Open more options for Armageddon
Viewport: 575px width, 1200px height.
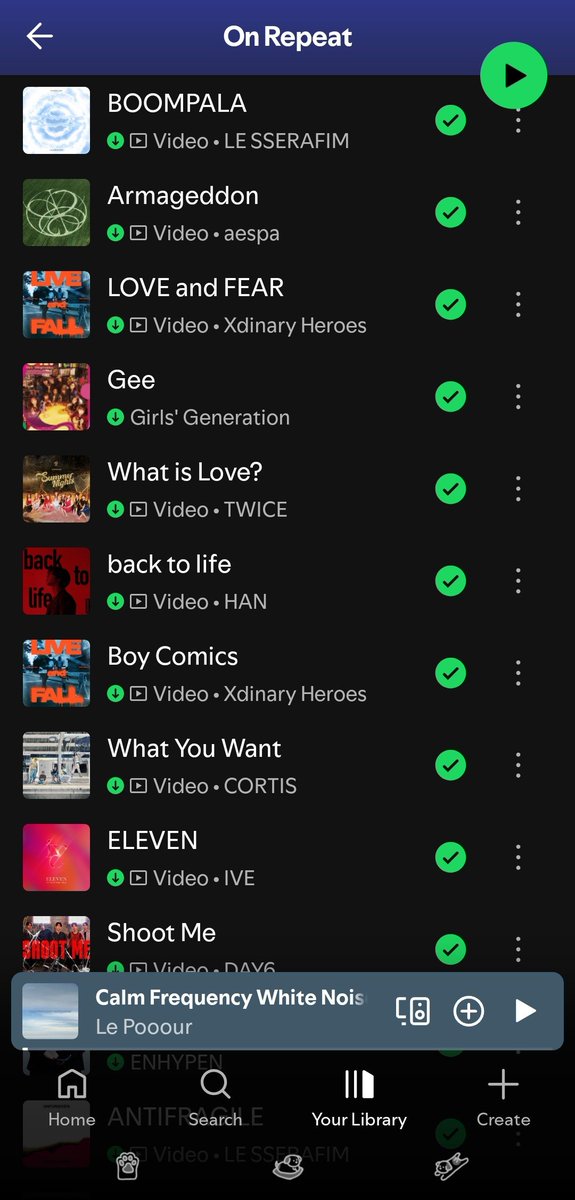pyautogui.click(x=518, y=212)
